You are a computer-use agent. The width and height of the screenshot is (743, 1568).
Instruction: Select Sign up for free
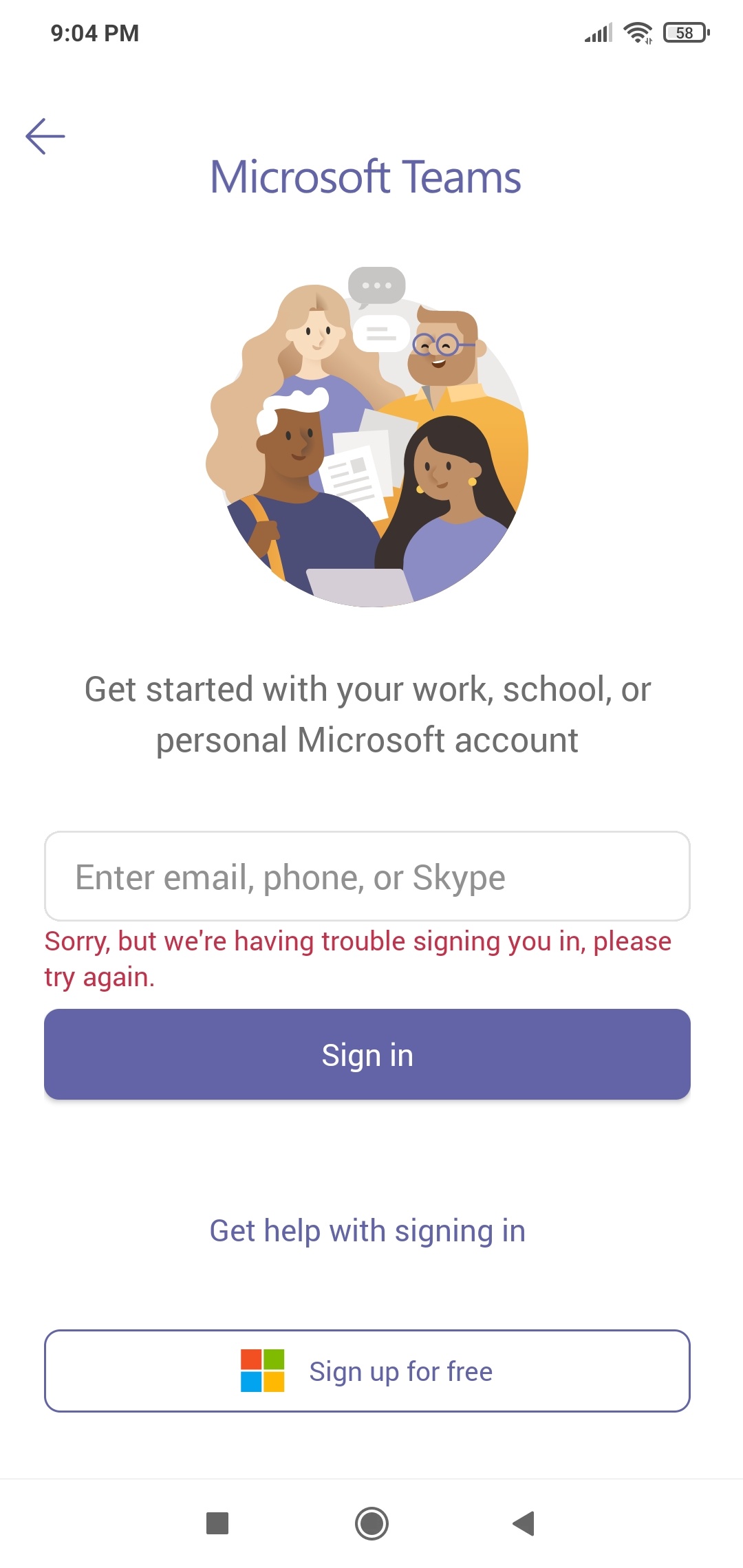[x=367, y=1371]
